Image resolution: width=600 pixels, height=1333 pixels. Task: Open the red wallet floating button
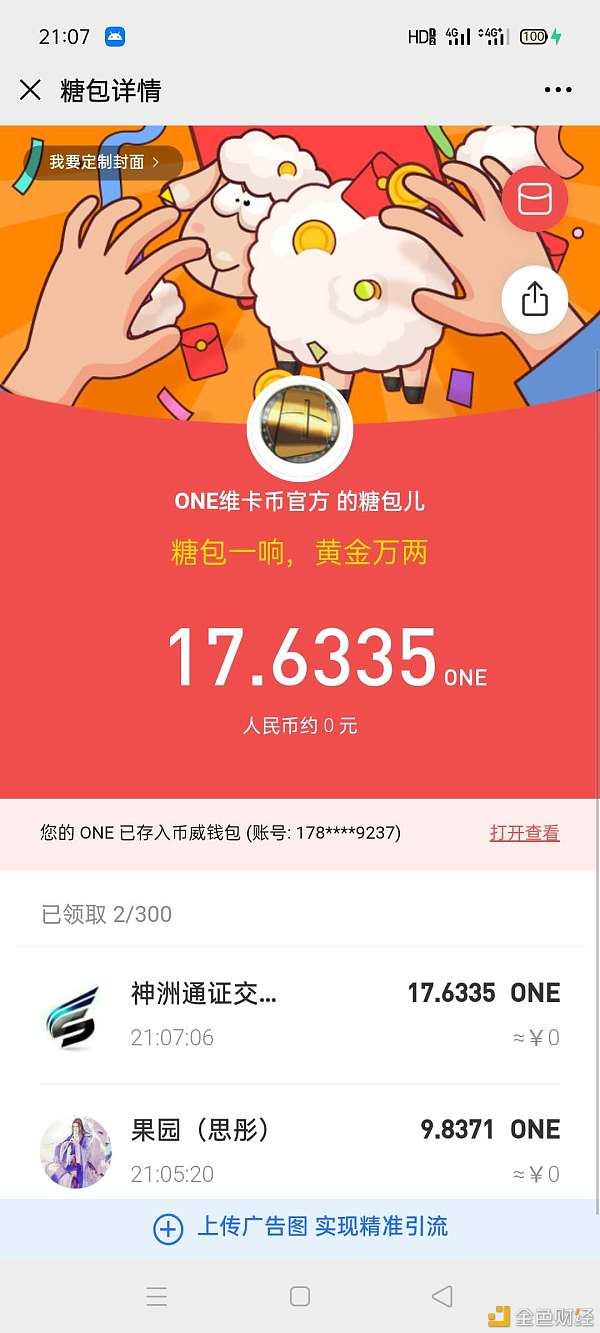[x=535, y=200]
